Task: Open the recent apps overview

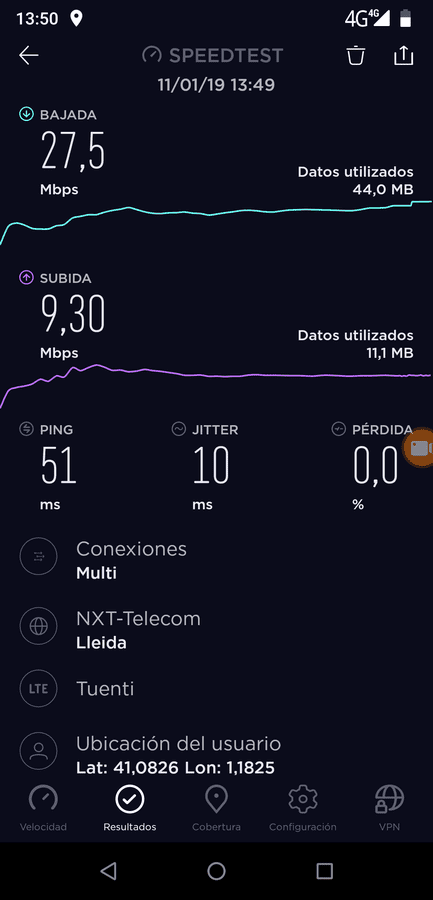Action: coord(324,871)
